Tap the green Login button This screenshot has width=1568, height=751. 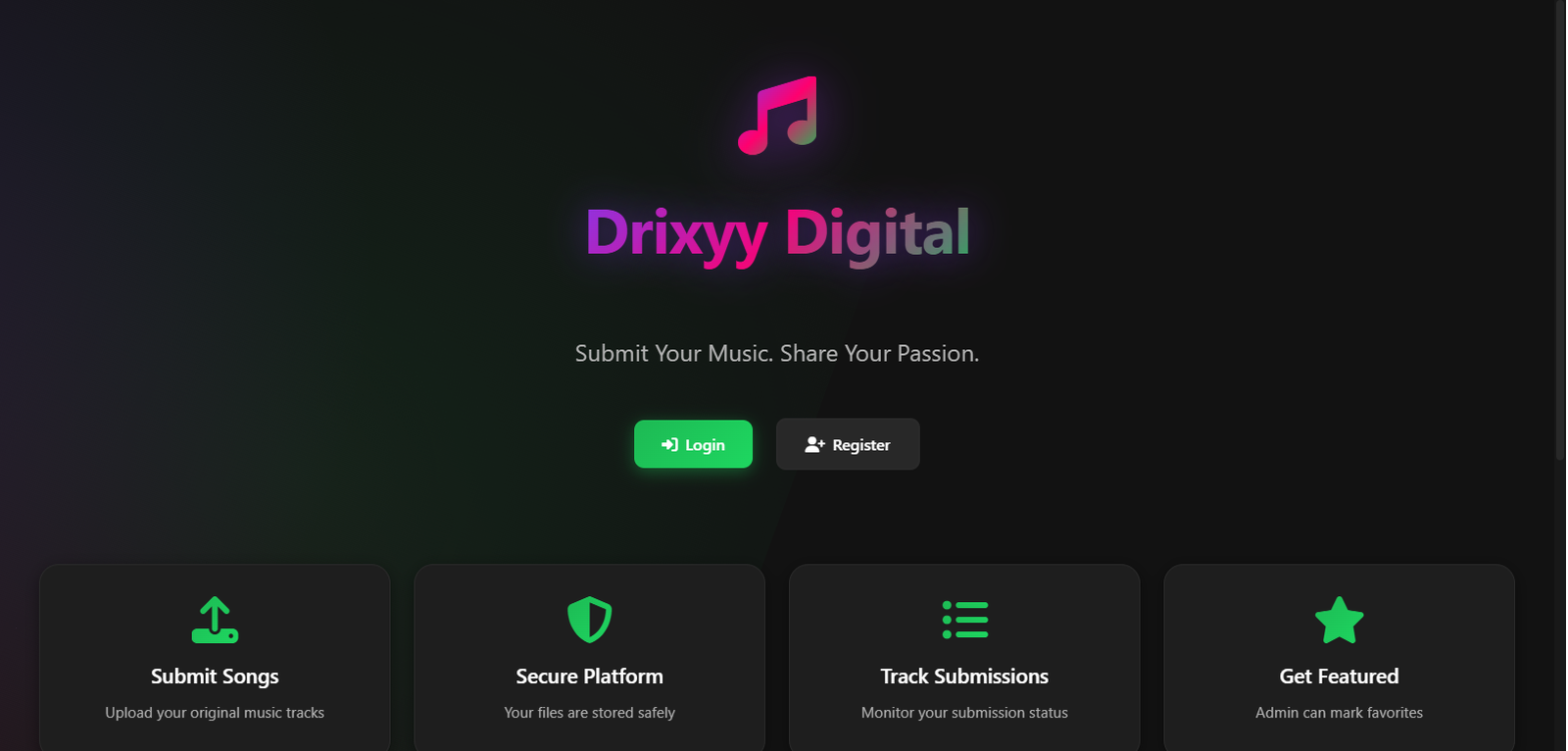(x=693, y=444)
